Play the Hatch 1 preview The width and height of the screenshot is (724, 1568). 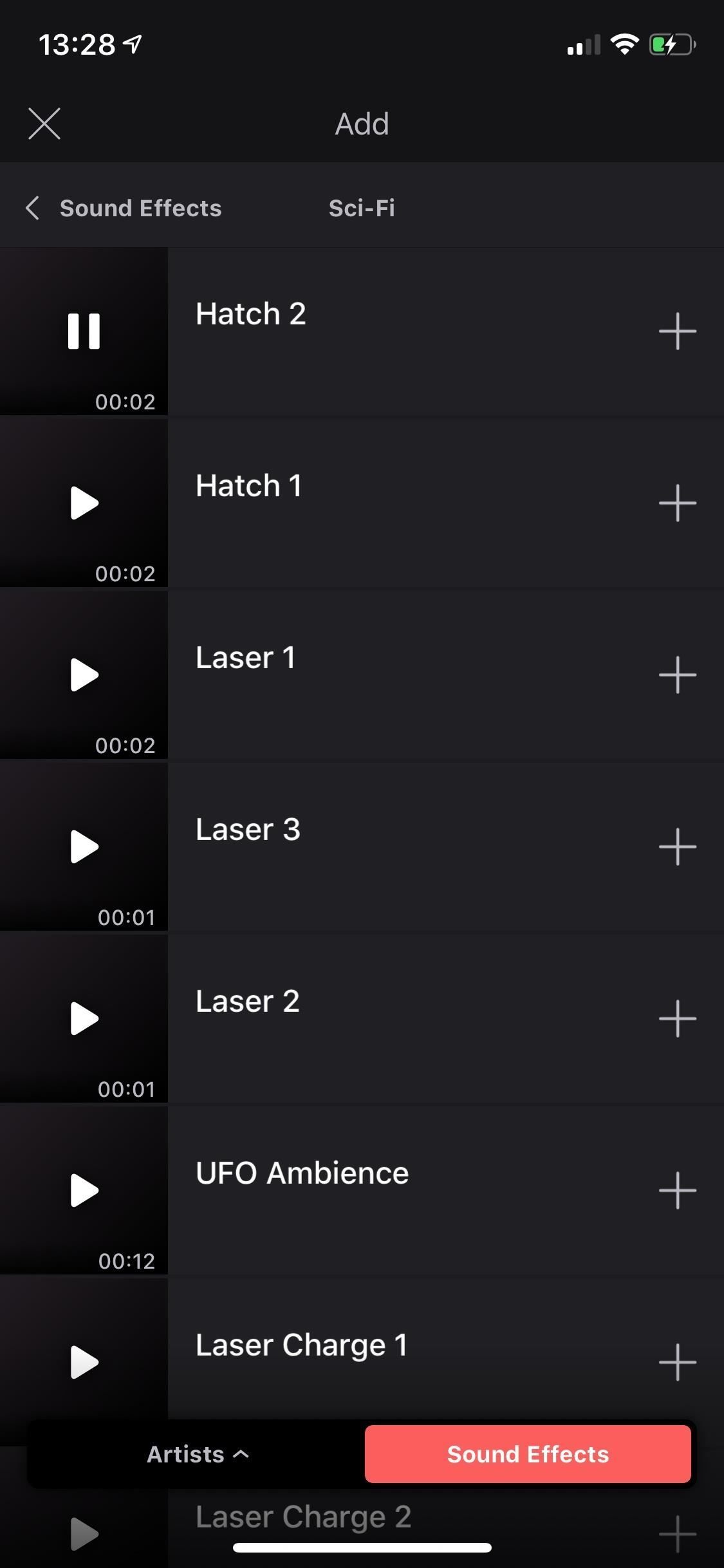click(x=84, y=503)
